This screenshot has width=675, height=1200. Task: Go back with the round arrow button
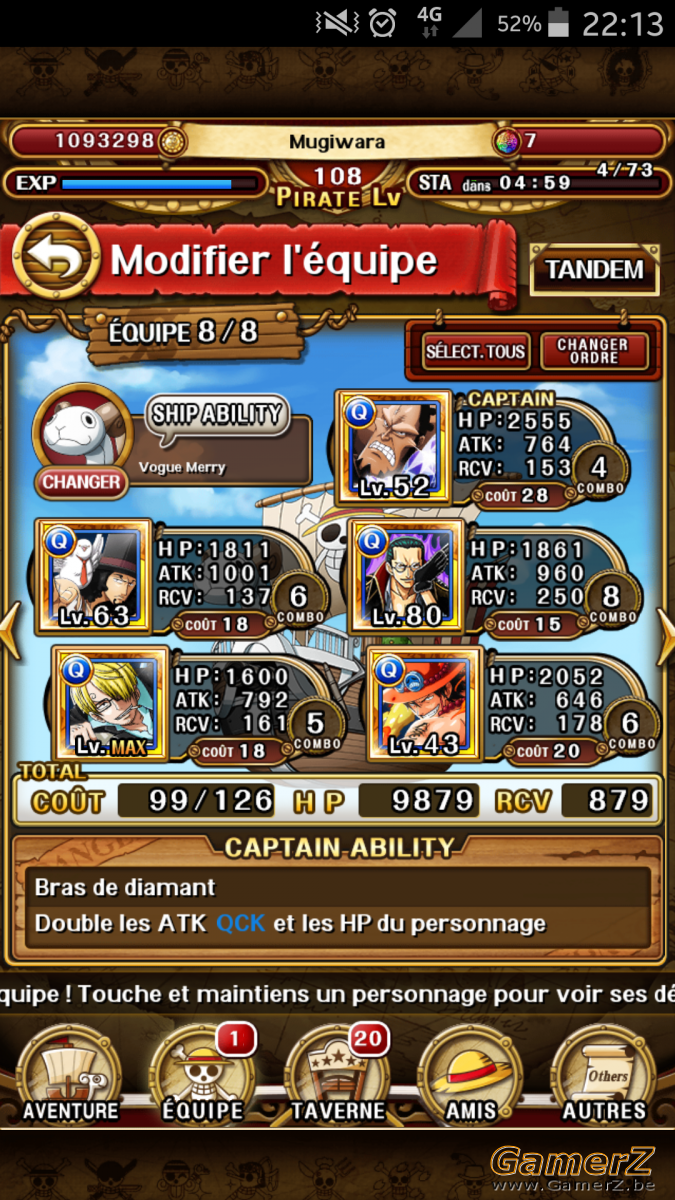(x=55, y=259)
